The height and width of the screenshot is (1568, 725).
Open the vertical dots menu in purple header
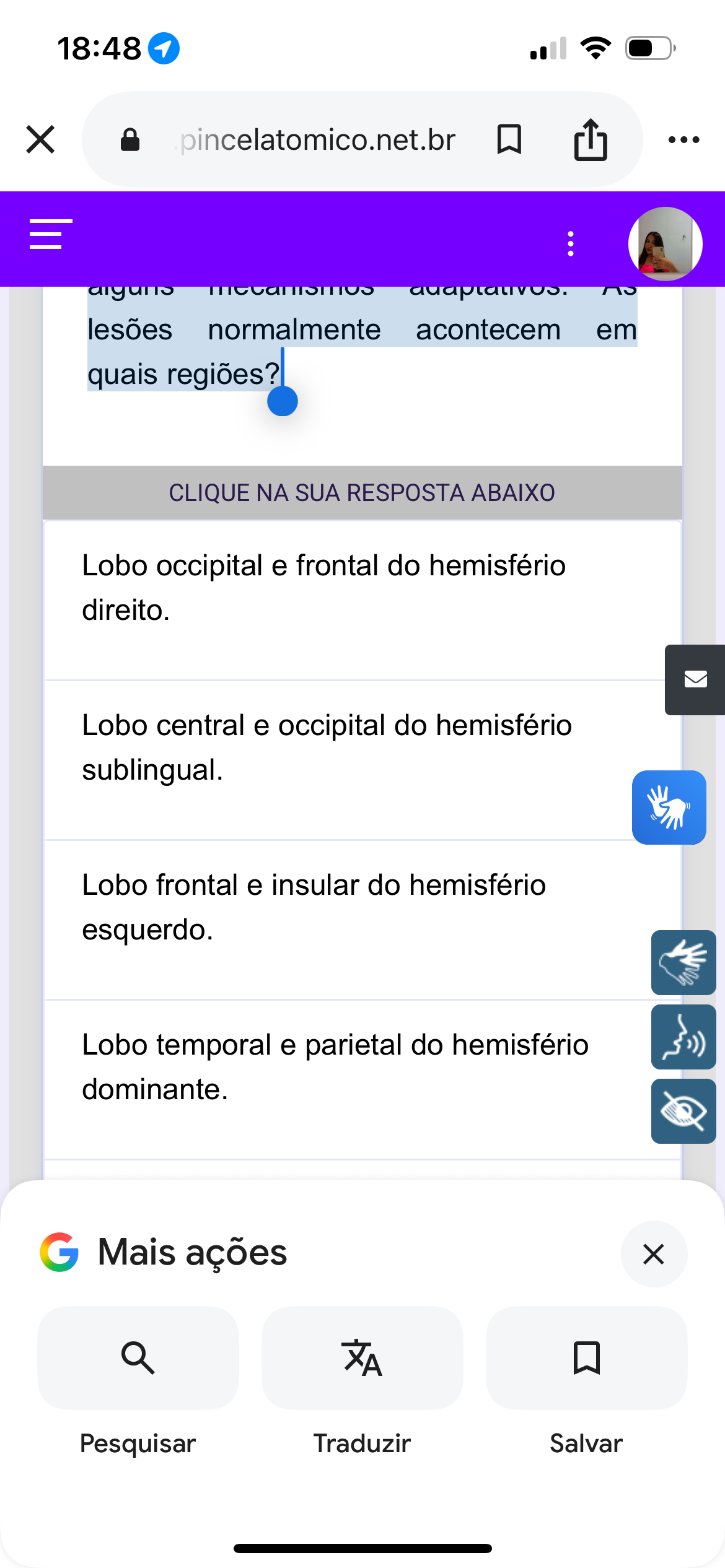click(571, 243)
